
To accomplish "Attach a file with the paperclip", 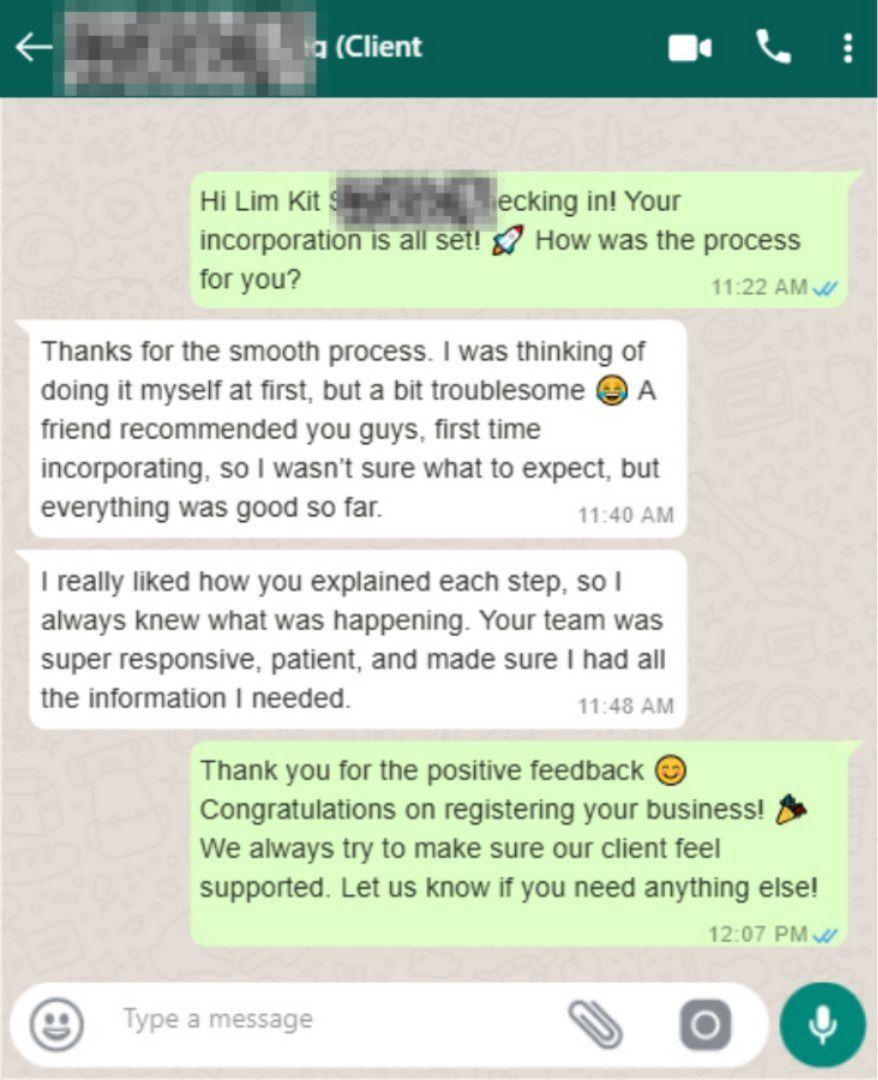I will pos(595,1025).
